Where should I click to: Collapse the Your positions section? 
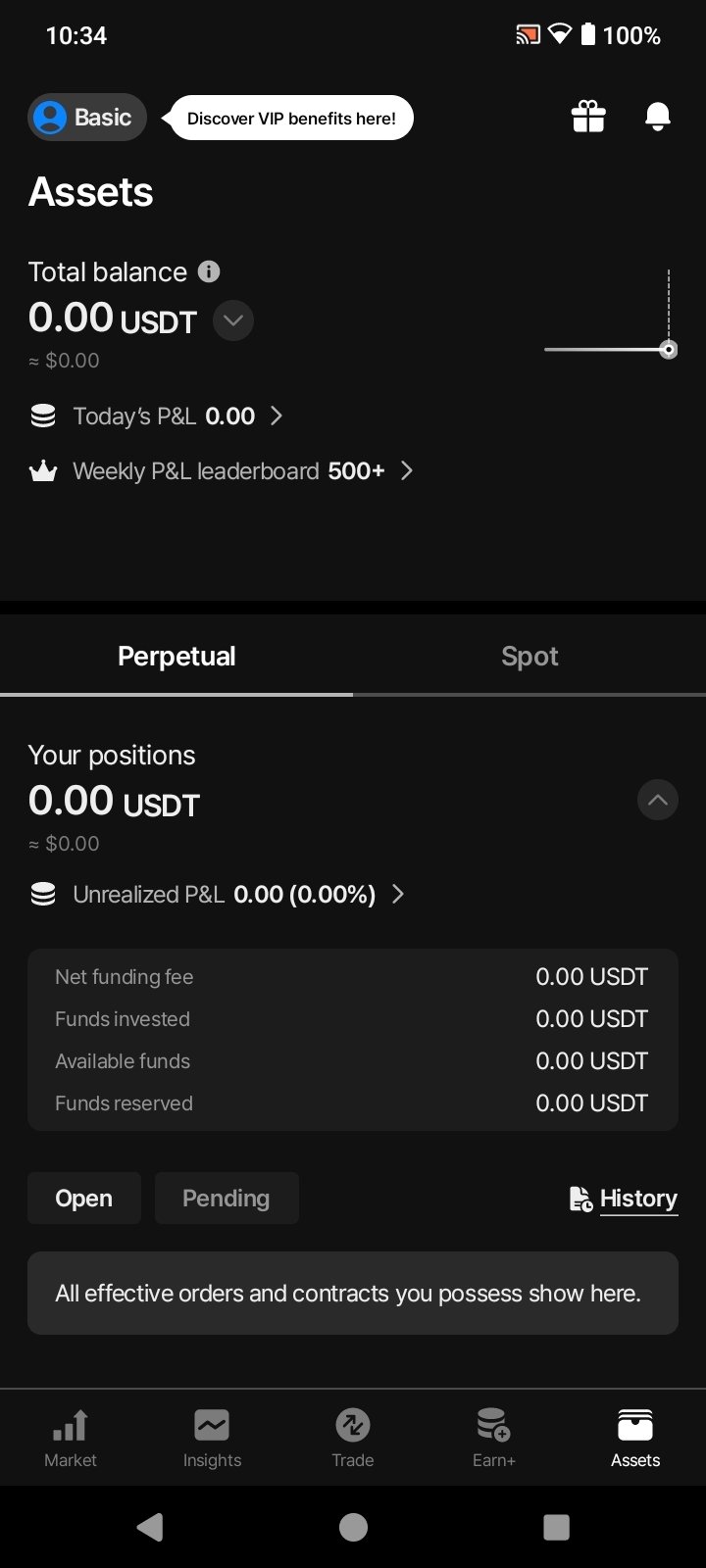pos(657,800)
